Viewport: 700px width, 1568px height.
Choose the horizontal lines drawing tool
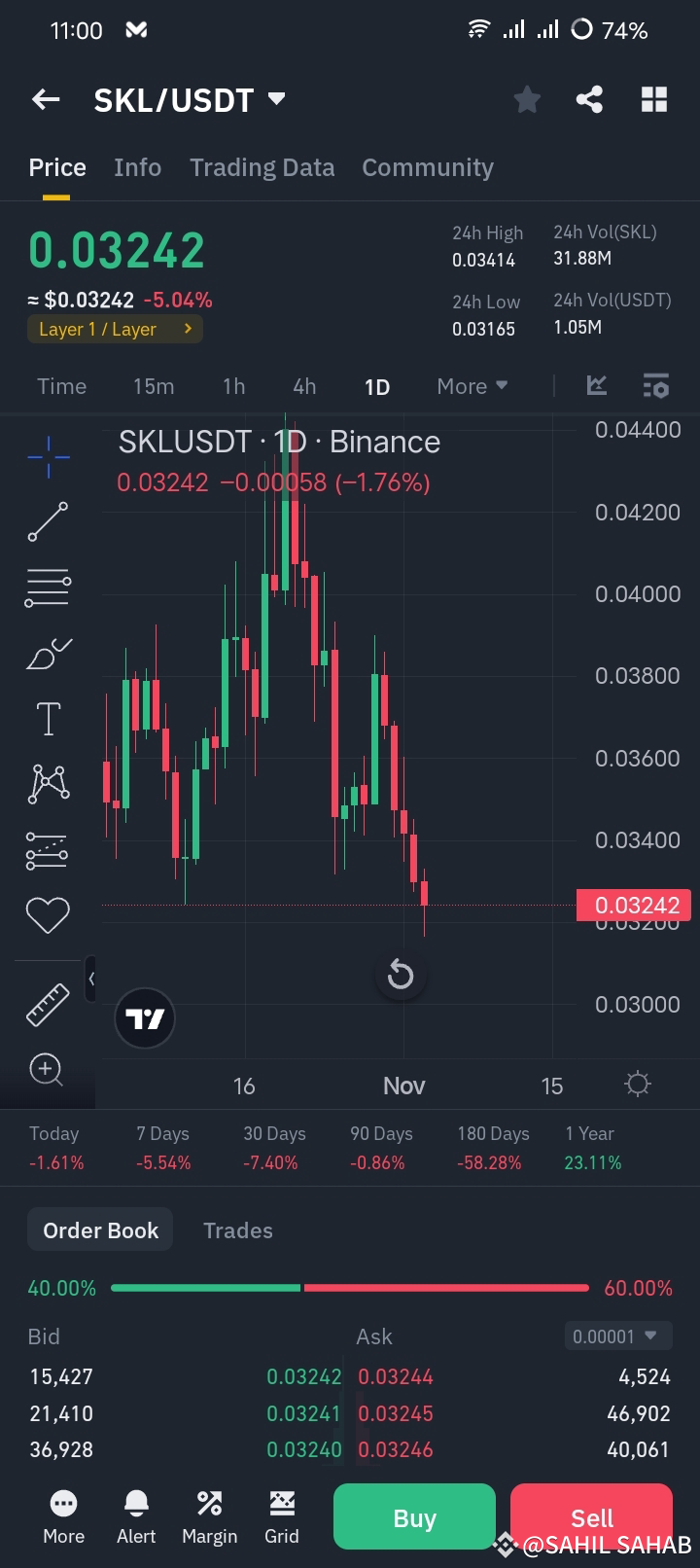tap(48, 588)
